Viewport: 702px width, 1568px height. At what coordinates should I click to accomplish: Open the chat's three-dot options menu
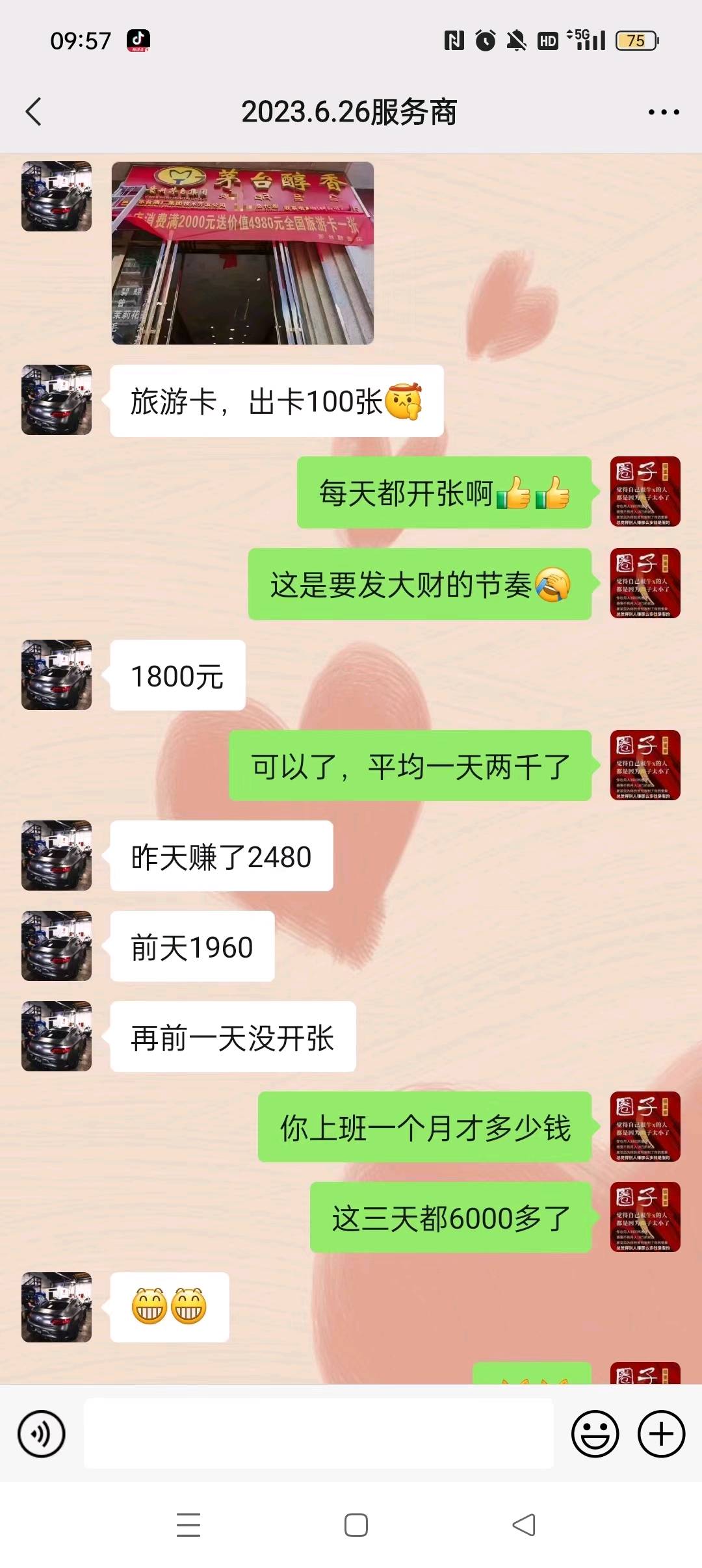[x=664, y=112]
